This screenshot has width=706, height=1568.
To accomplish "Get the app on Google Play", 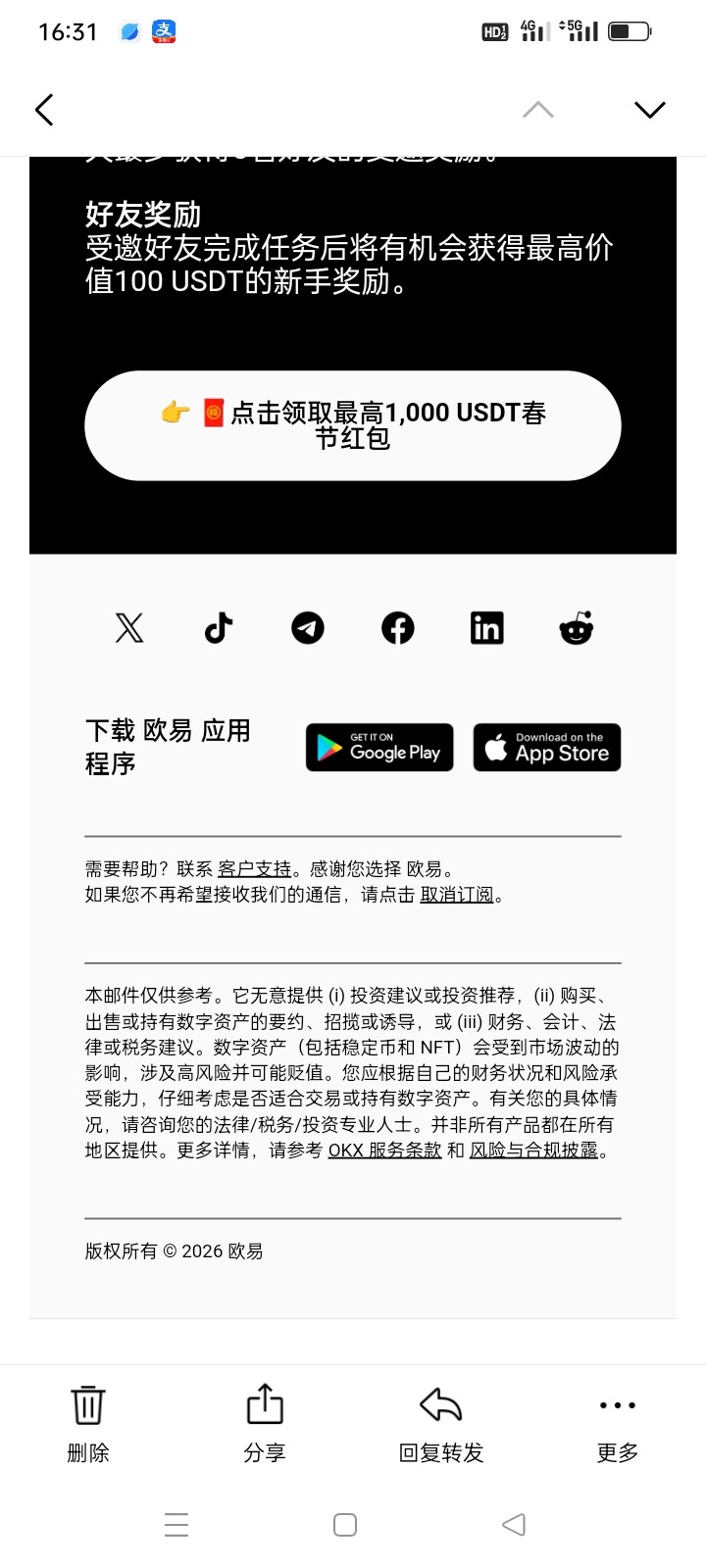I will pyautogui.click(x=379, y=748).
